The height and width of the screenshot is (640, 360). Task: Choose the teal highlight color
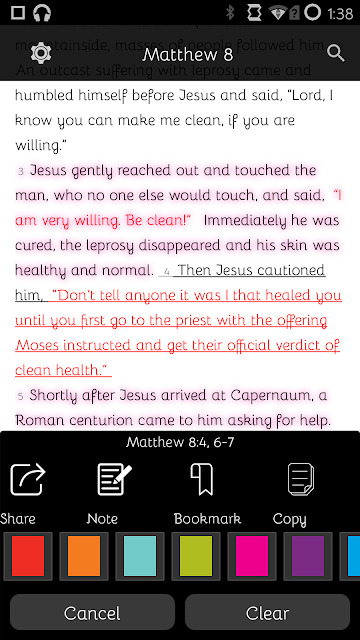[140, 556]
